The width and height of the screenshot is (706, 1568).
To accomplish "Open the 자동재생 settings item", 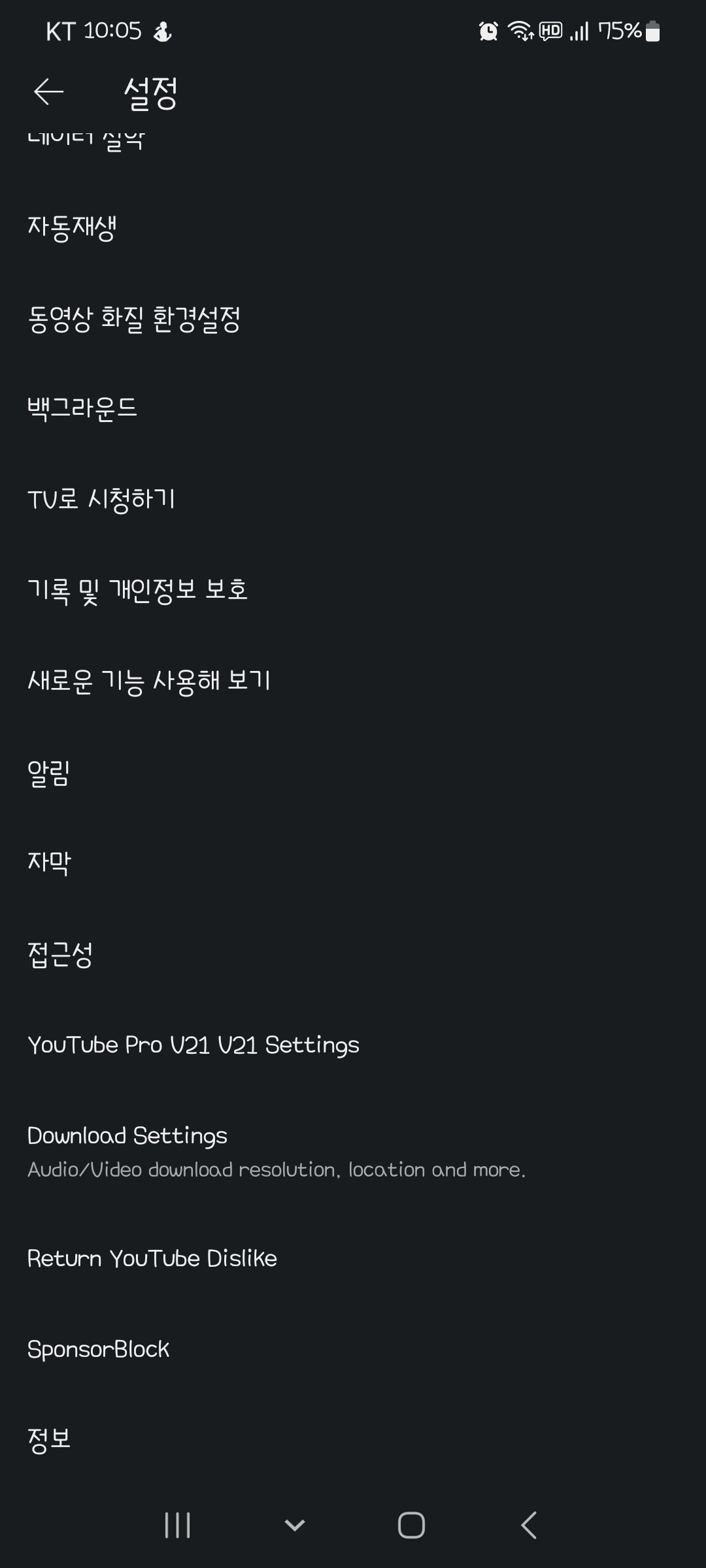I will coord(74,227).
